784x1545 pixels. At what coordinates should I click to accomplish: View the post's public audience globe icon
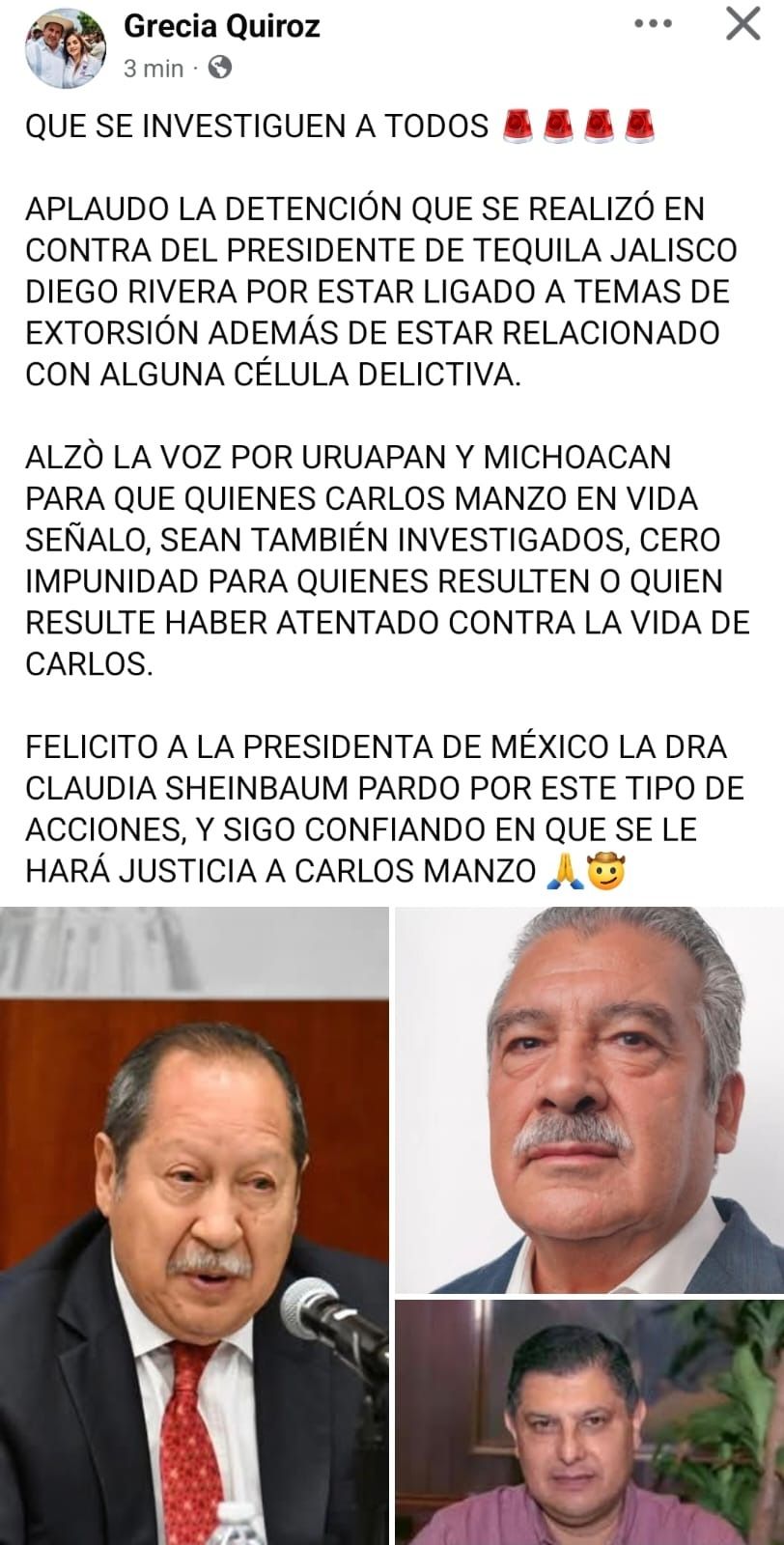220,68
